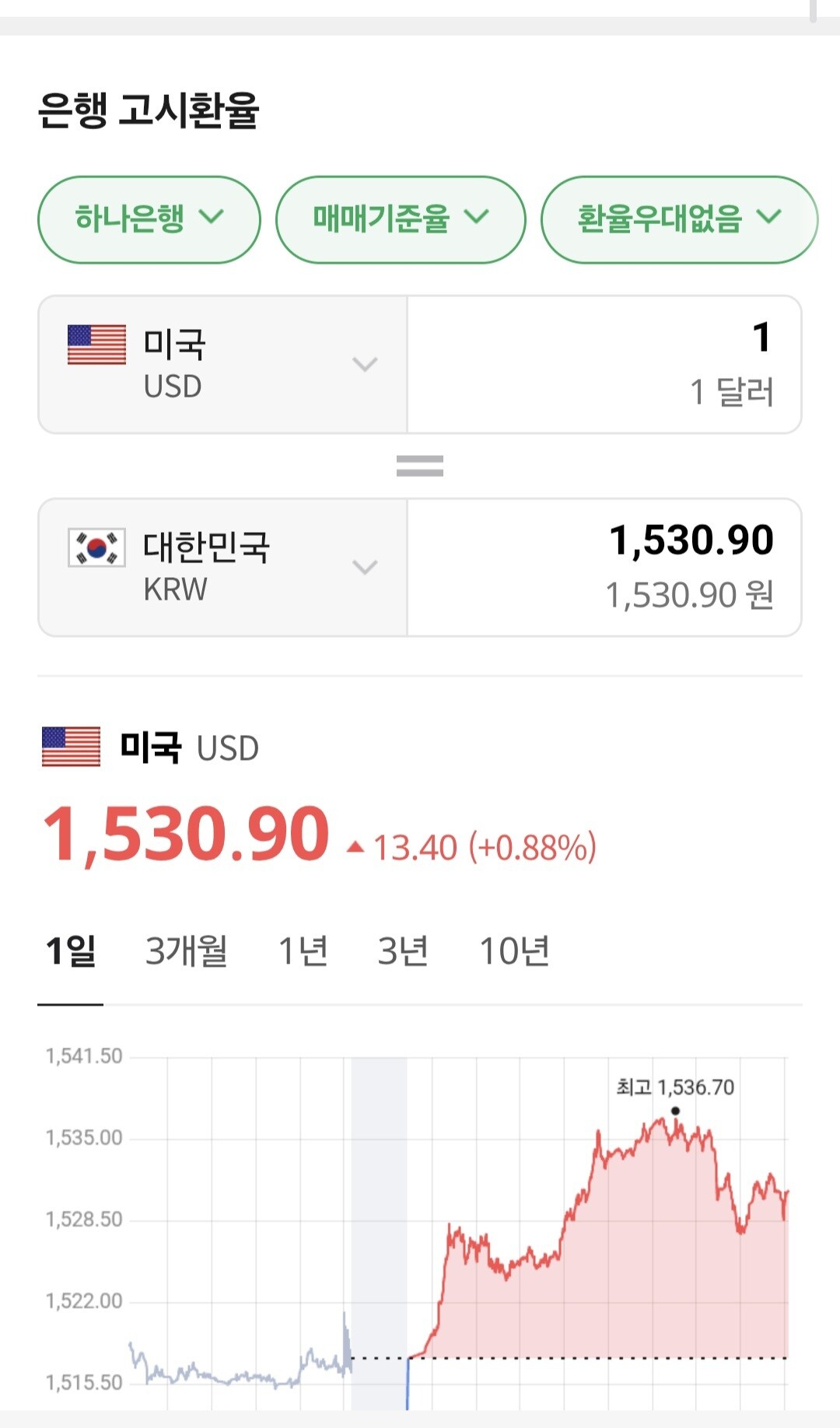
Task: Change the 미국 USD currency selection
Action: 223,364
